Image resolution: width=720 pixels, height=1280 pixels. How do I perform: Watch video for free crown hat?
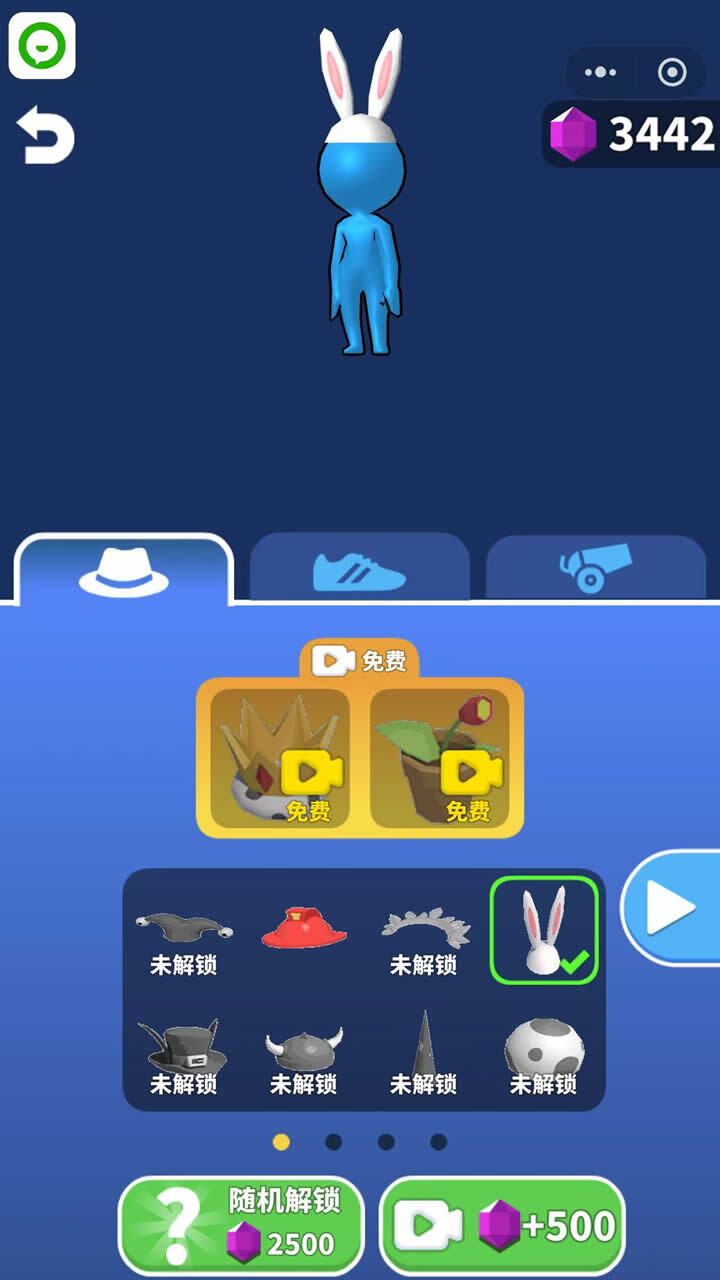coord(280,757)
